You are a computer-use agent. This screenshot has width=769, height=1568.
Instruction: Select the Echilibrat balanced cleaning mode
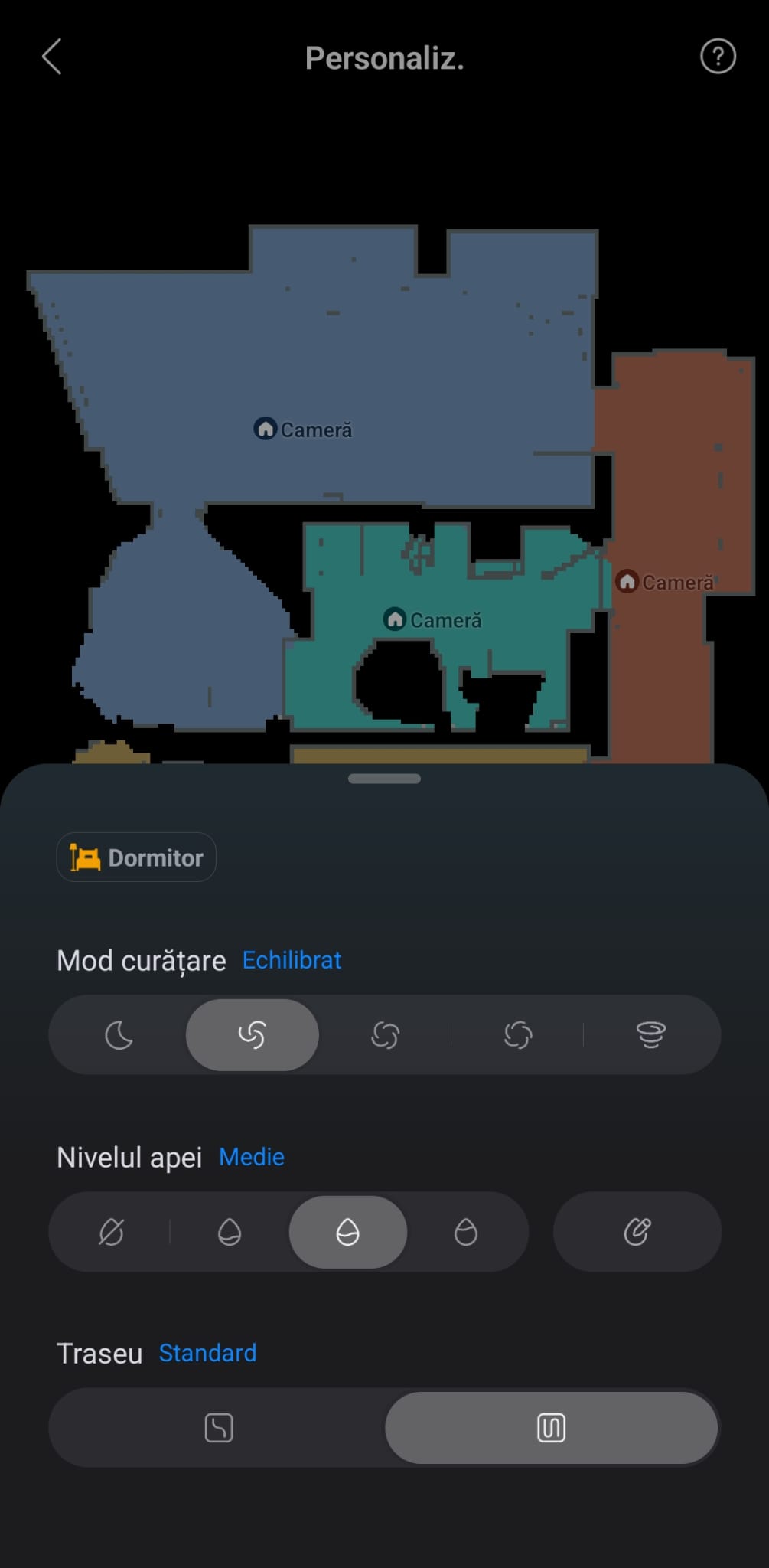pyautogui.click(x=252, y=1035)
